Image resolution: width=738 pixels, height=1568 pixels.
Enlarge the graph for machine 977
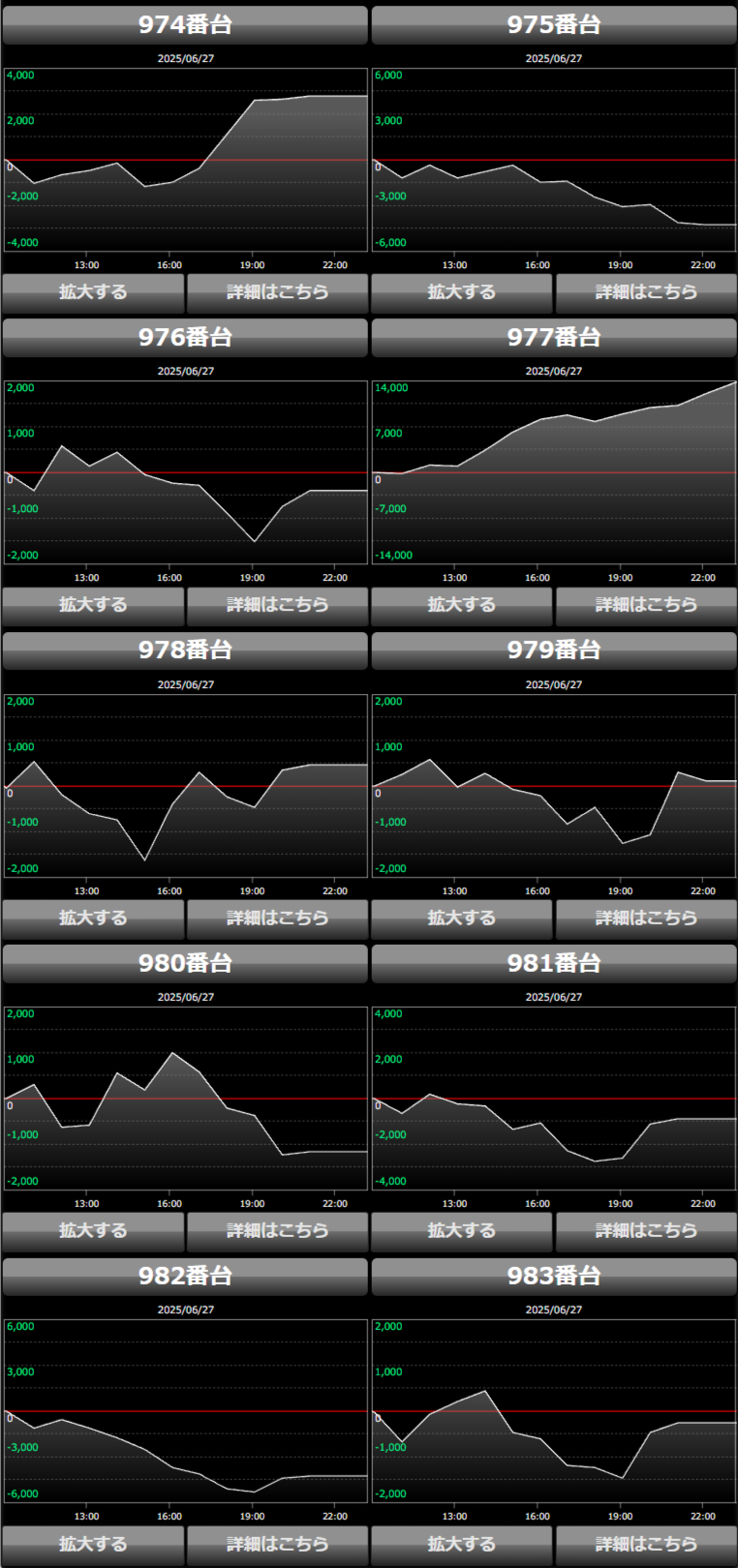click(x=462, y=605)
